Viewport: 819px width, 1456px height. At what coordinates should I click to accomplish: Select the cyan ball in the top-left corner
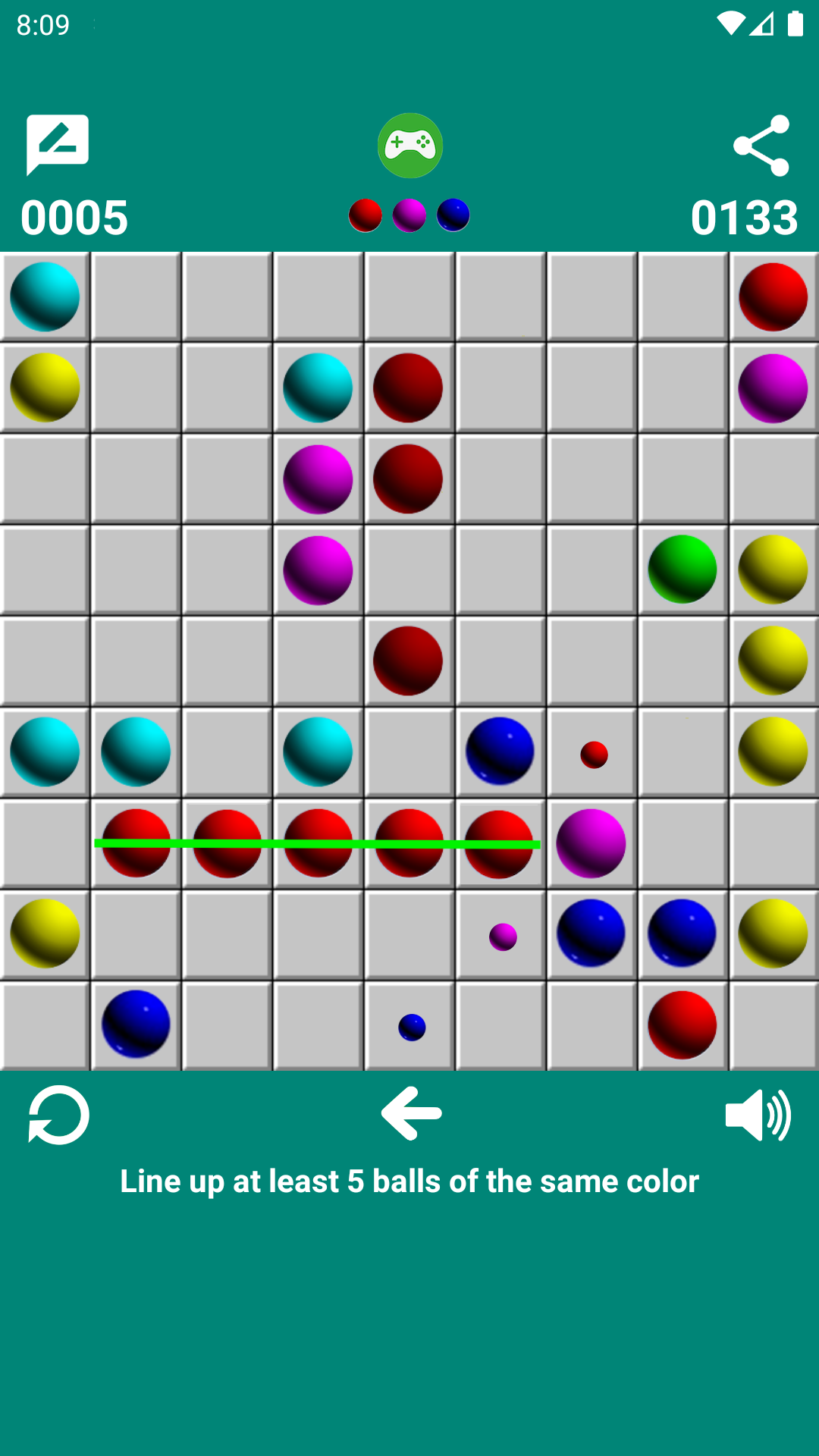coord(45,297)
